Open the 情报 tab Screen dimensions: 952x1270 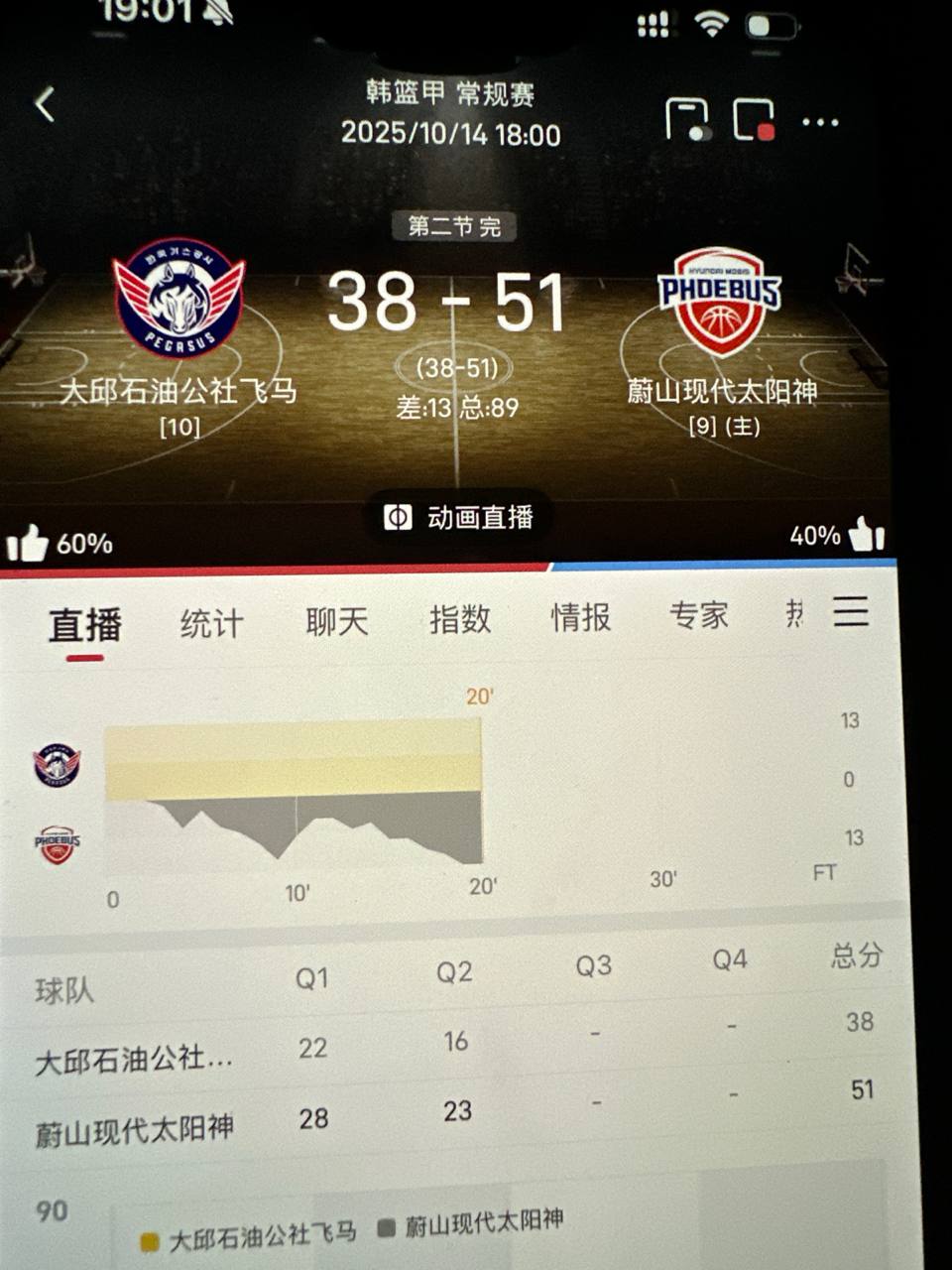(581, 617)
